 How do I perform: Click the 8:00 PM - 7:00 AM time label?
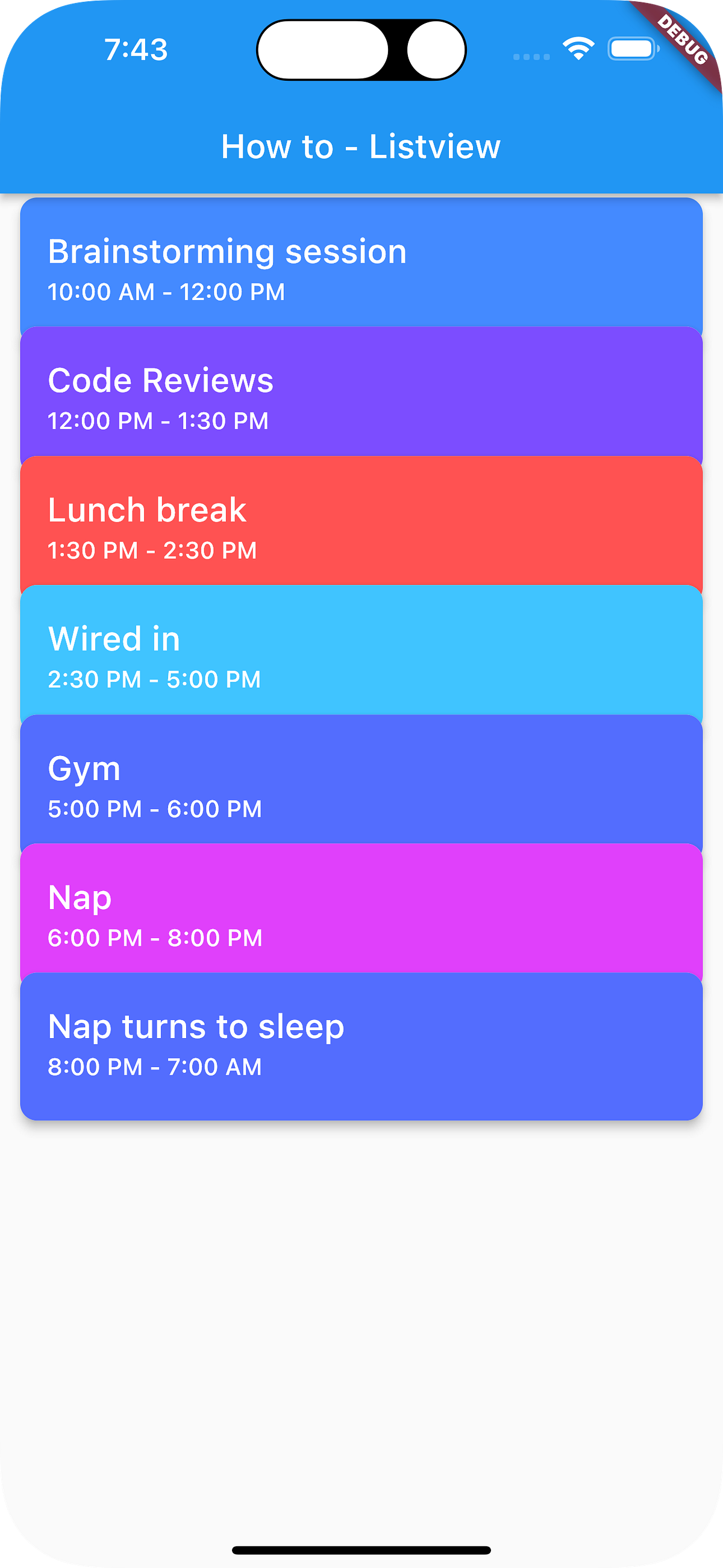coord(155,1067)
